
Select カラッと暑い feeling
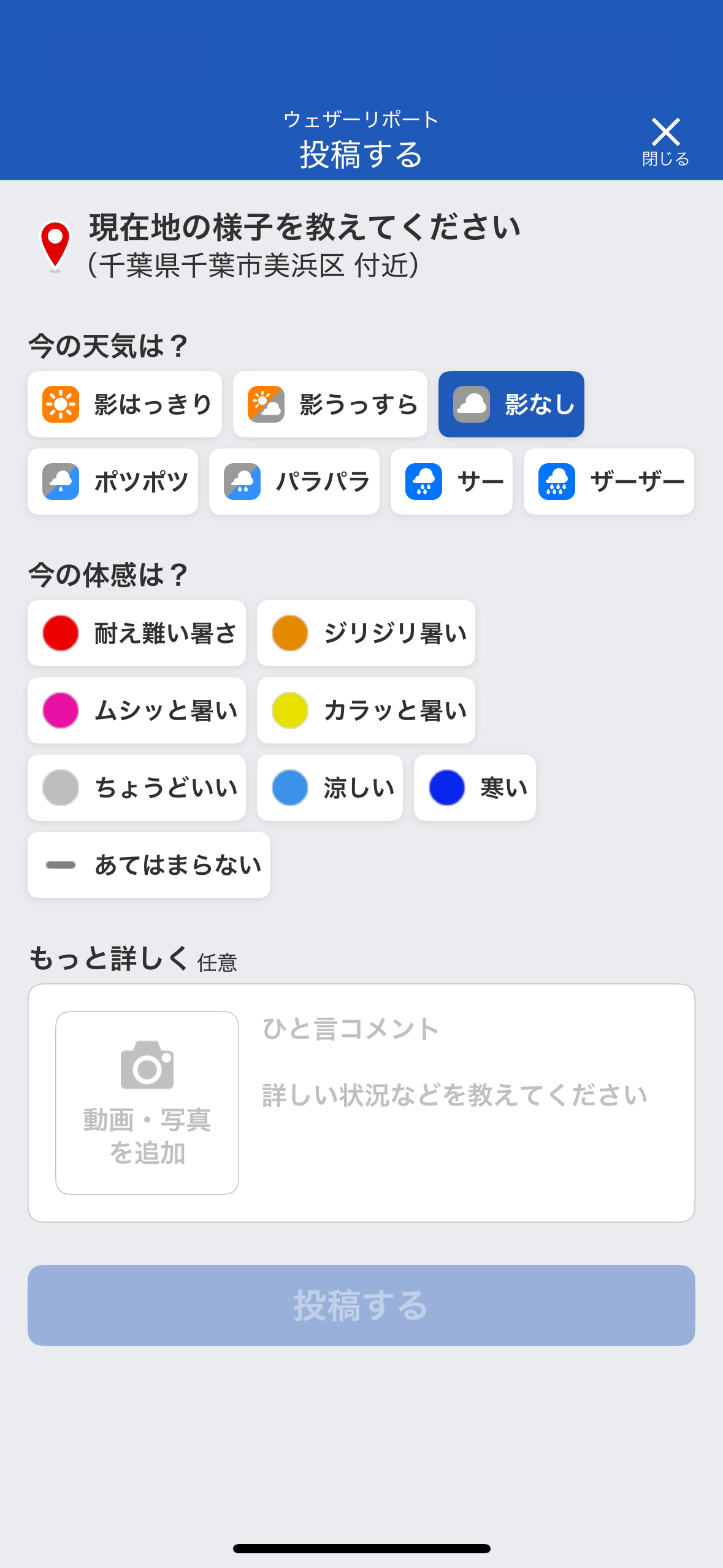[x=366, y=710]
